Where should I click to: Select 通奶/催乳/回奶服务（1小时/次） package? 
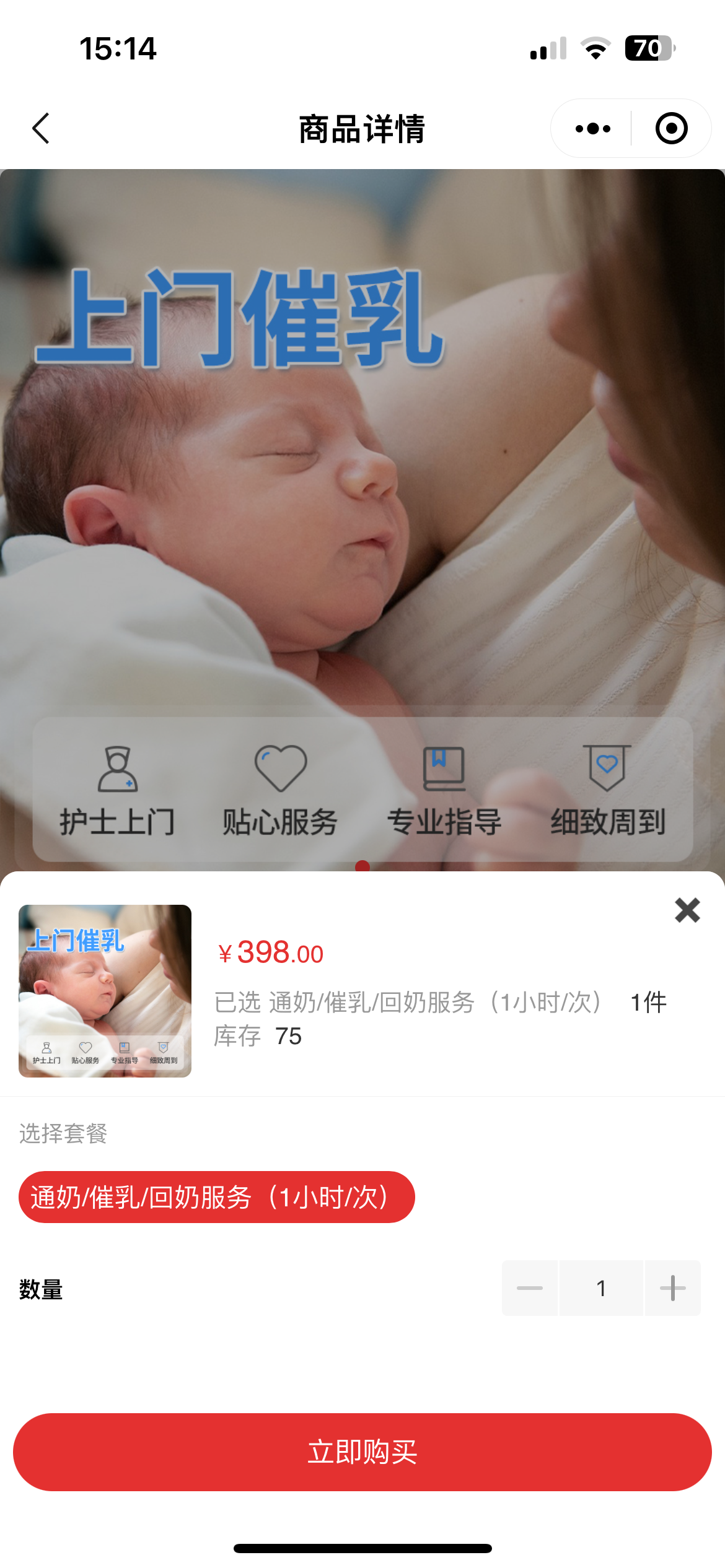tap(216, 1197)
